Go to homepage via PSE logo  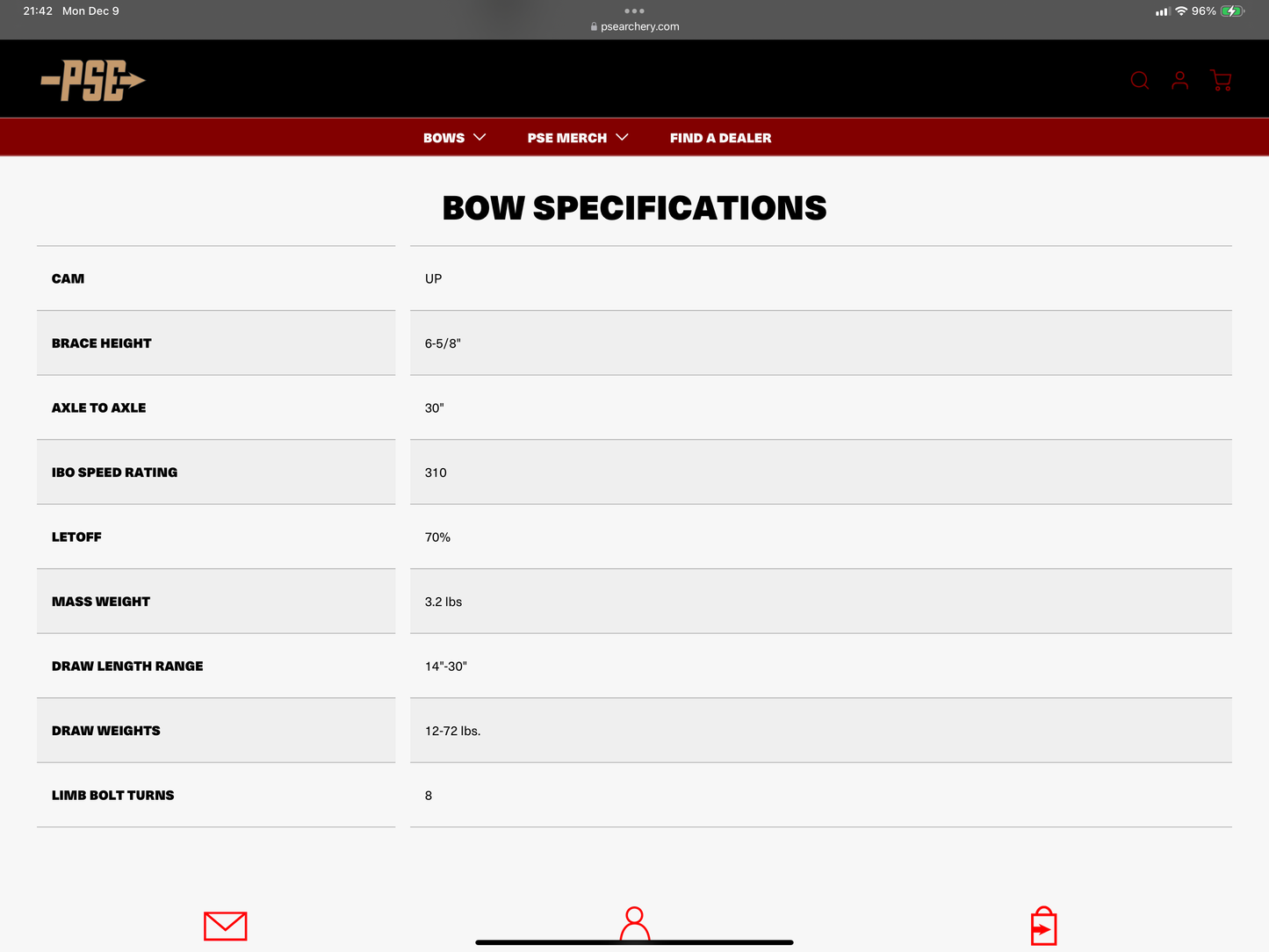click(x=93, y=81)
